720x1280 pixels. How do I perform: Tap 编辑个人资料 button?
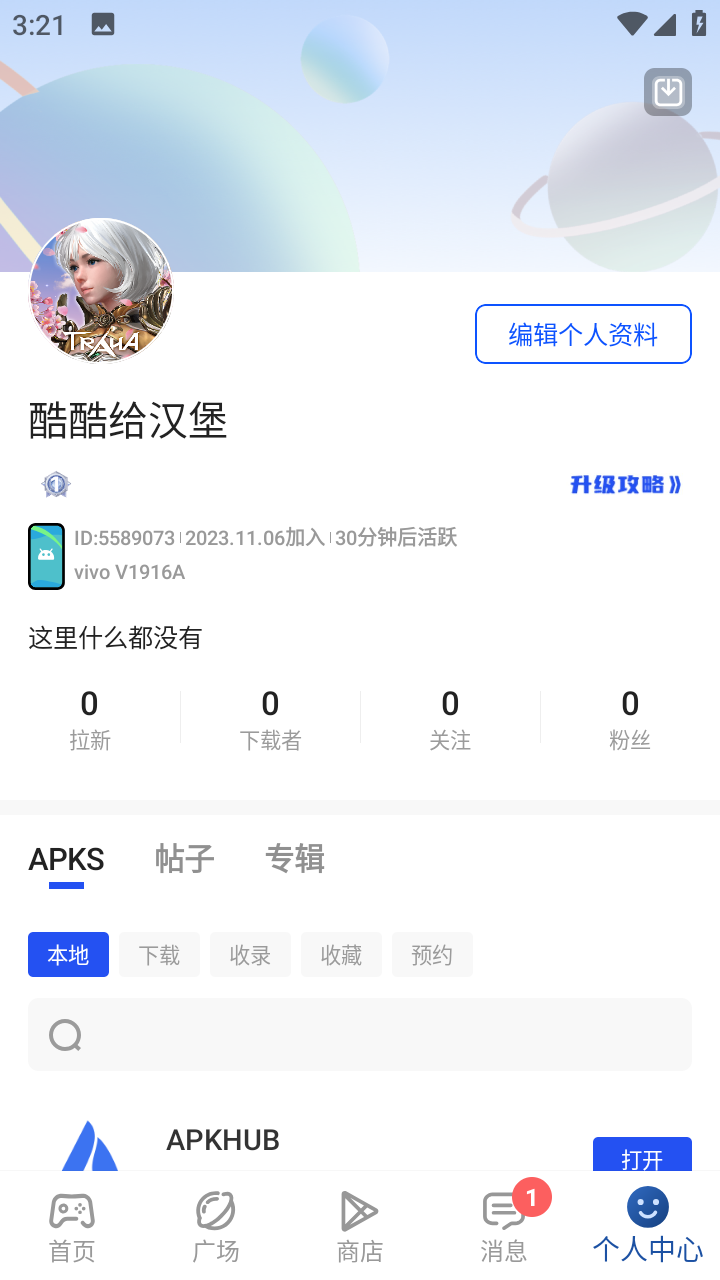(x=583, y=334)
